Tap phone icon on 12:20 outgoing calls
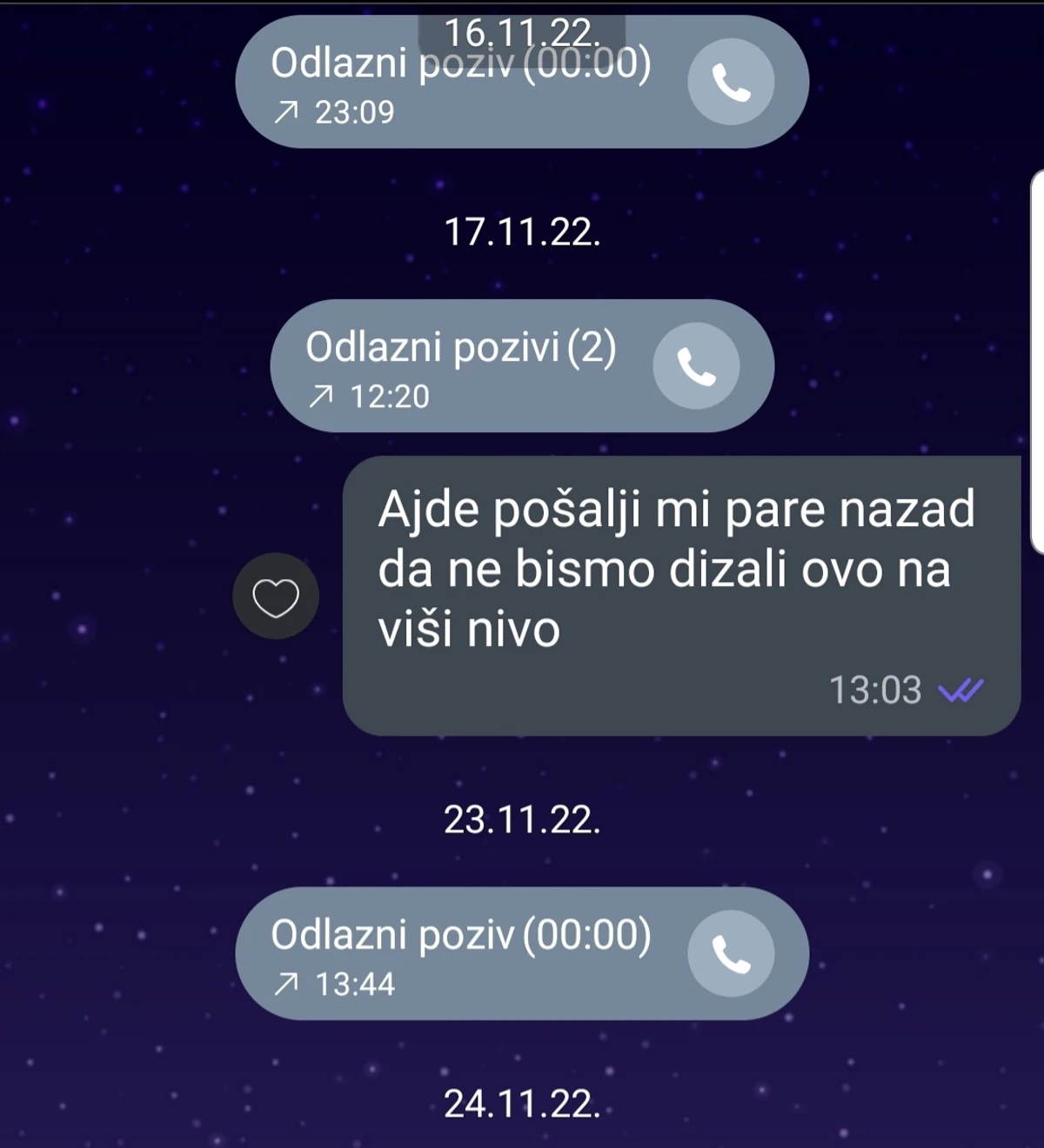This screenshot has width=1044, height=1148. [696, 366]
